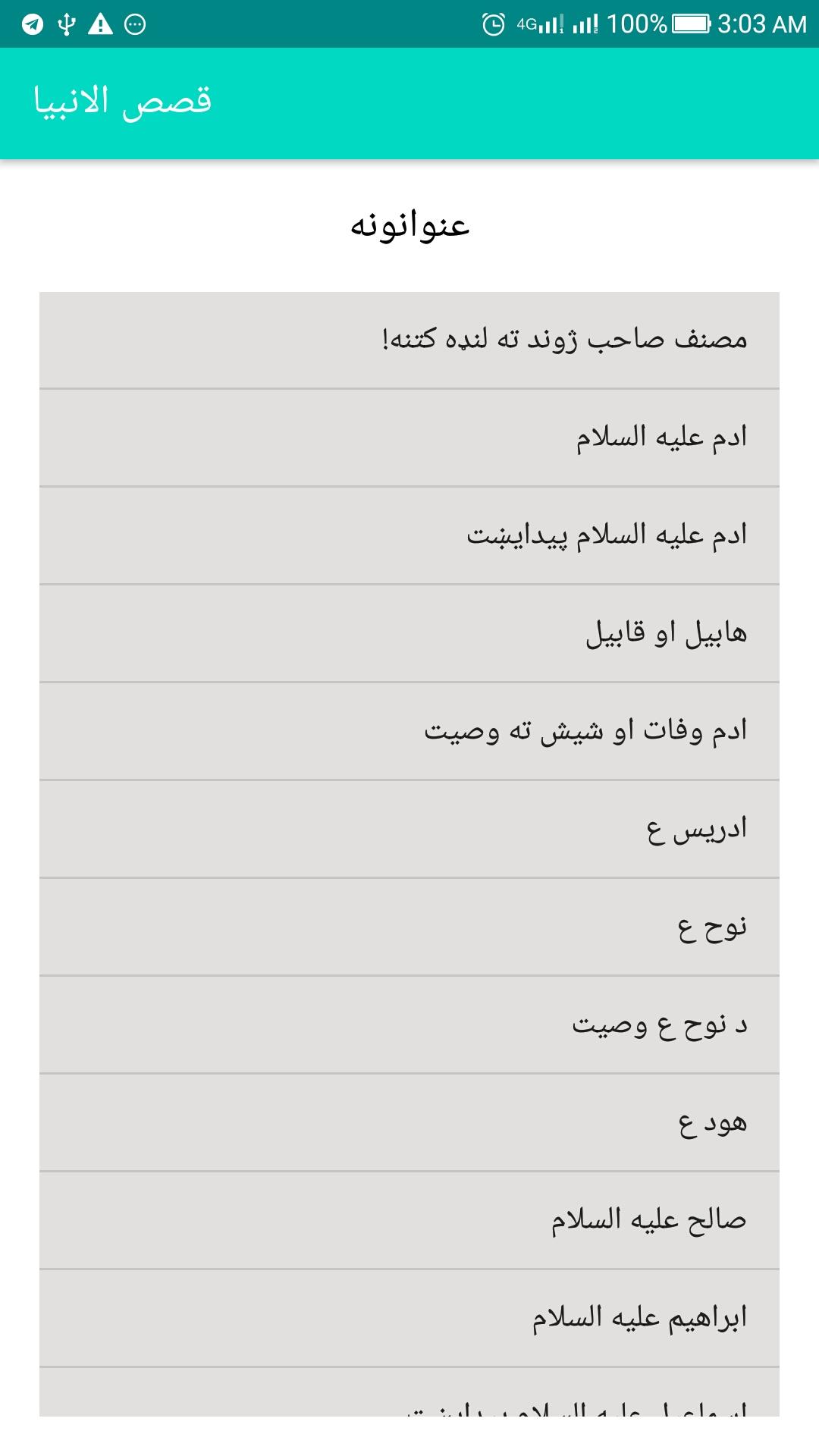Image resolution: width=819 pixels, height=1456 pixels.
Task: Open the ادم علیه السلام chapter
Action: (x=409, y=438)
